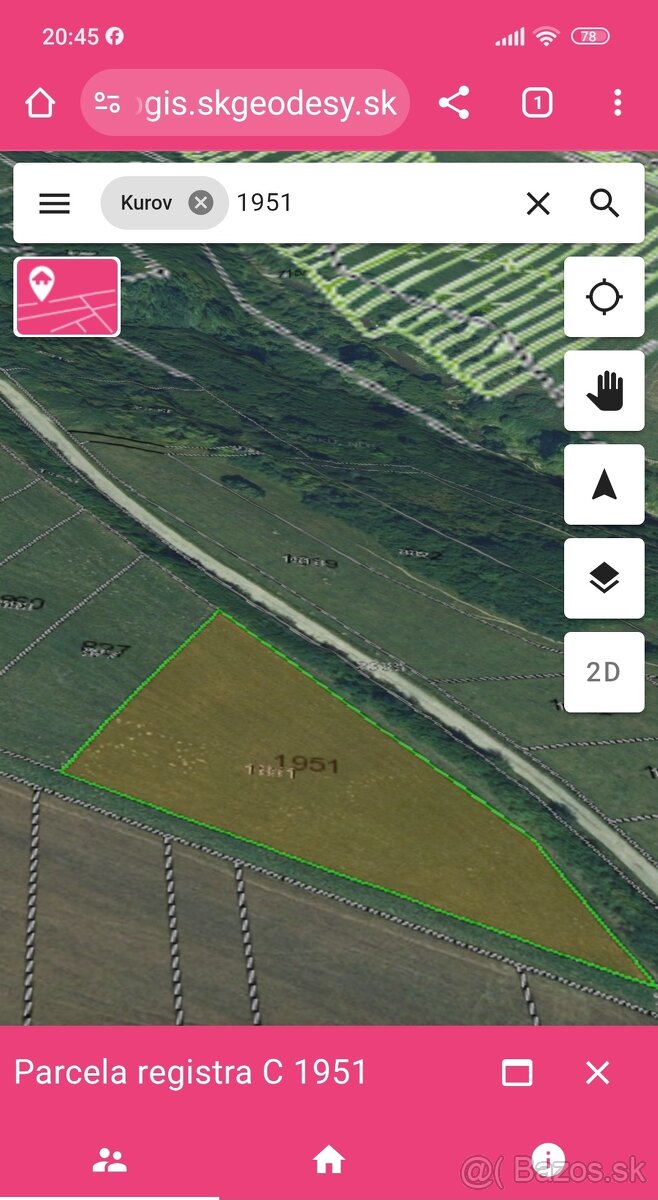This screenshot has width=658, height=1200.
Task: Tap the skgeodesy.sk address bar
Action: (245, 103)
